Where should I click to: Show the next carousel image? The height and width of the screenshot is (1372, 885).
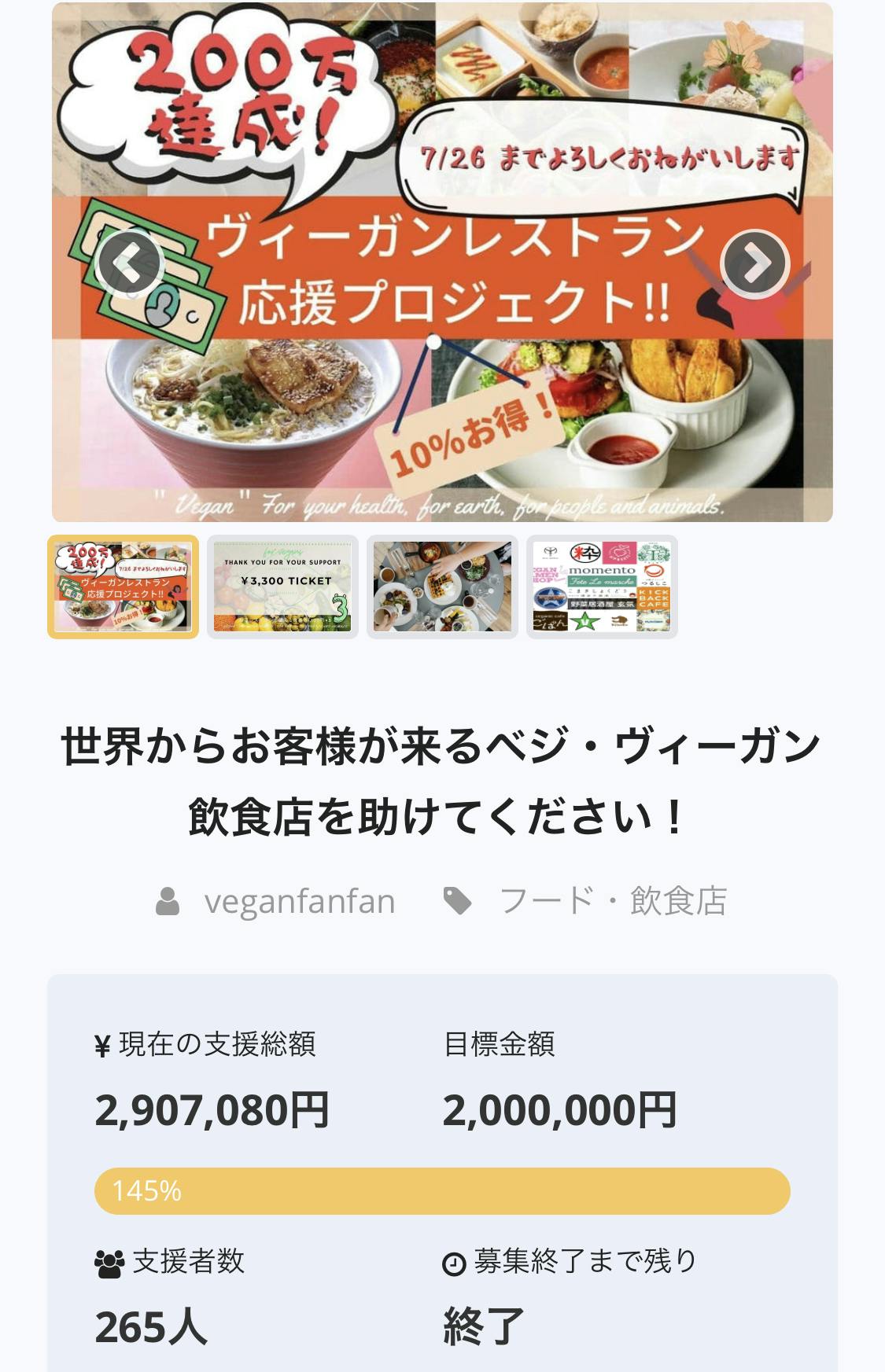pos(754,263)
